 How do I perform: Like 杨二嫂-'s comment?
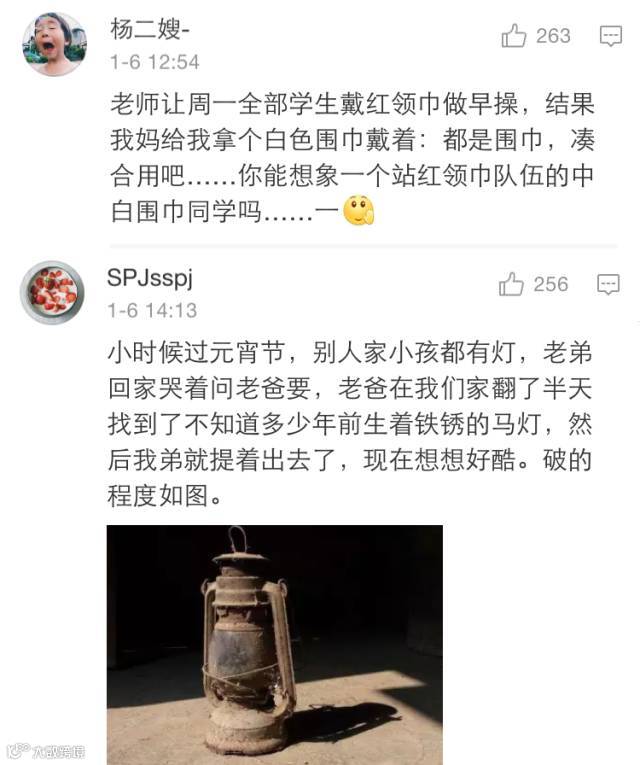pos(515,37)
